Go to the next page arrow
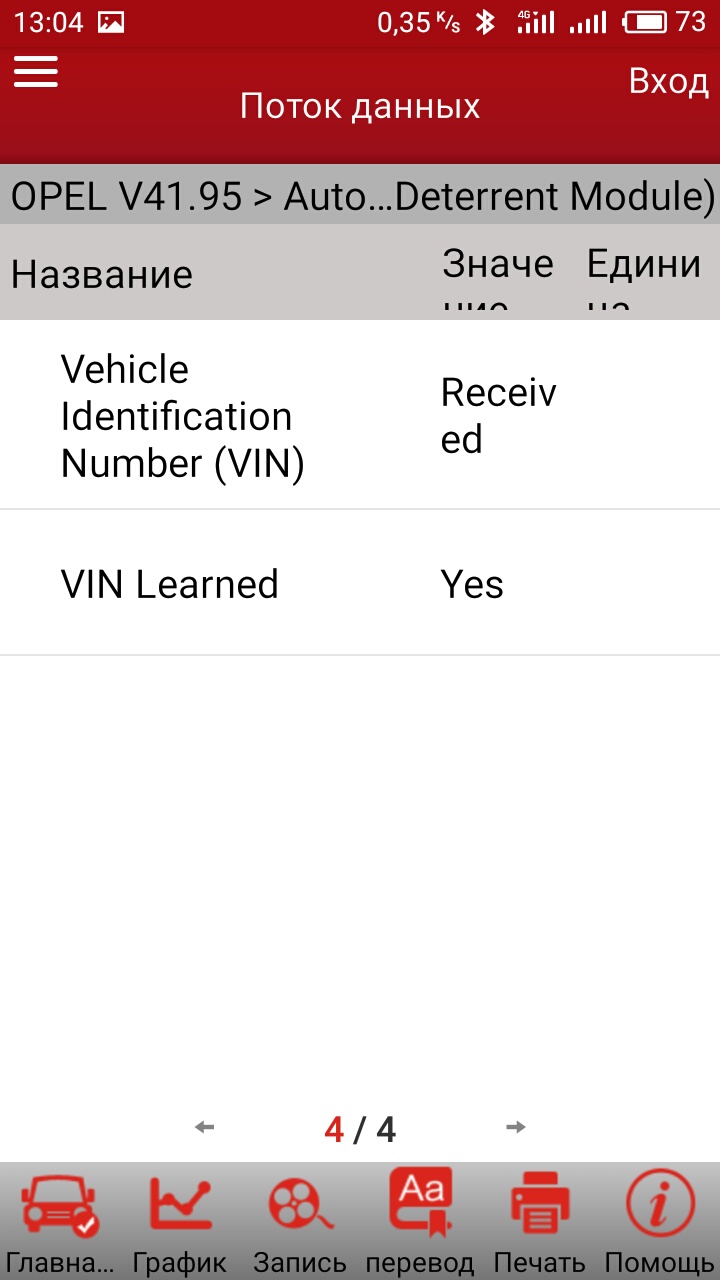This screenshot has height=1280, width=720. tap(515, 1127)
